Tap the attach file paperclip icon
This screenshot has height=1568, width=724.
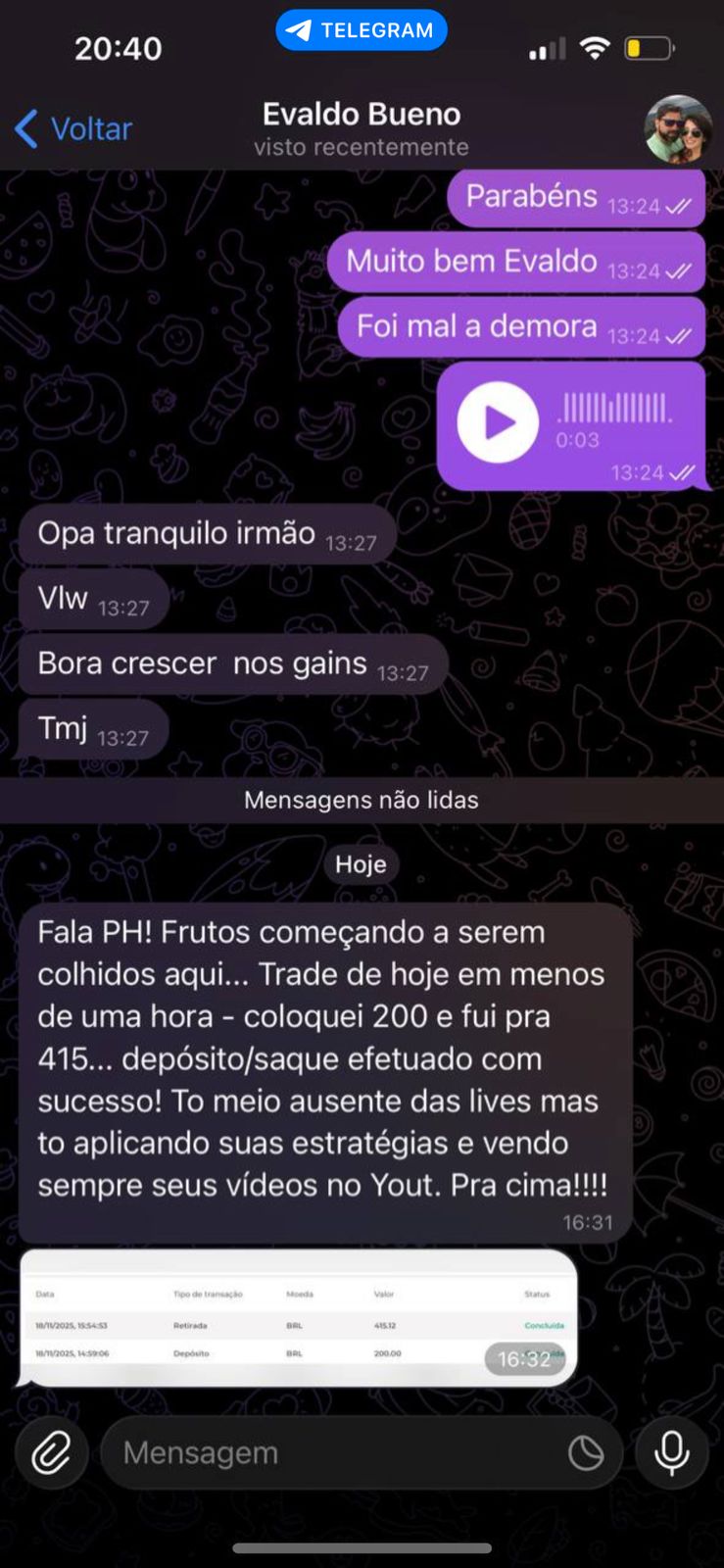[51, 1452]
